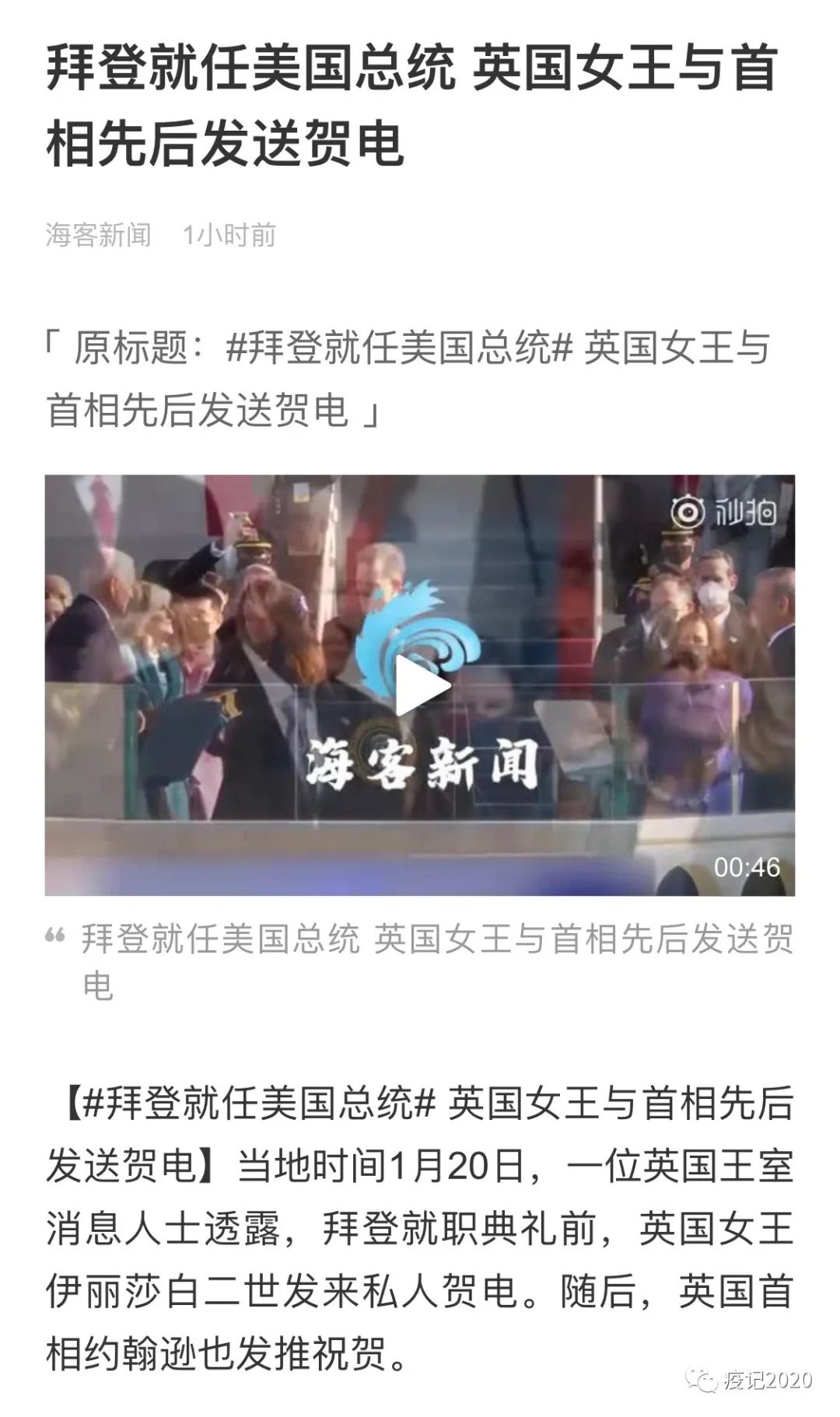Play the 海客新闻 video
840x1417 pixels.
coord(421,685)
